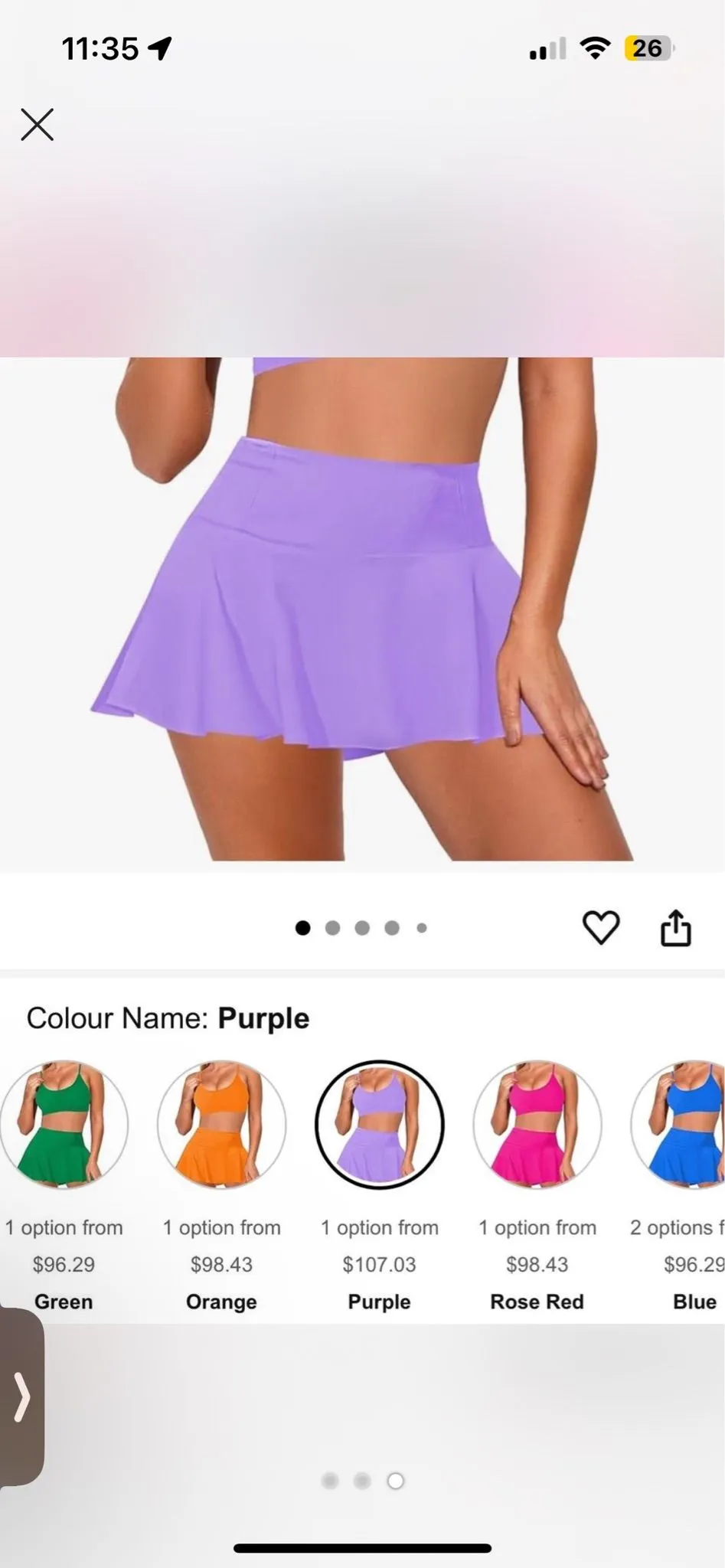Switch to the Blue colour variant
Screen dimensions: 725x1568
[678, 1124]
